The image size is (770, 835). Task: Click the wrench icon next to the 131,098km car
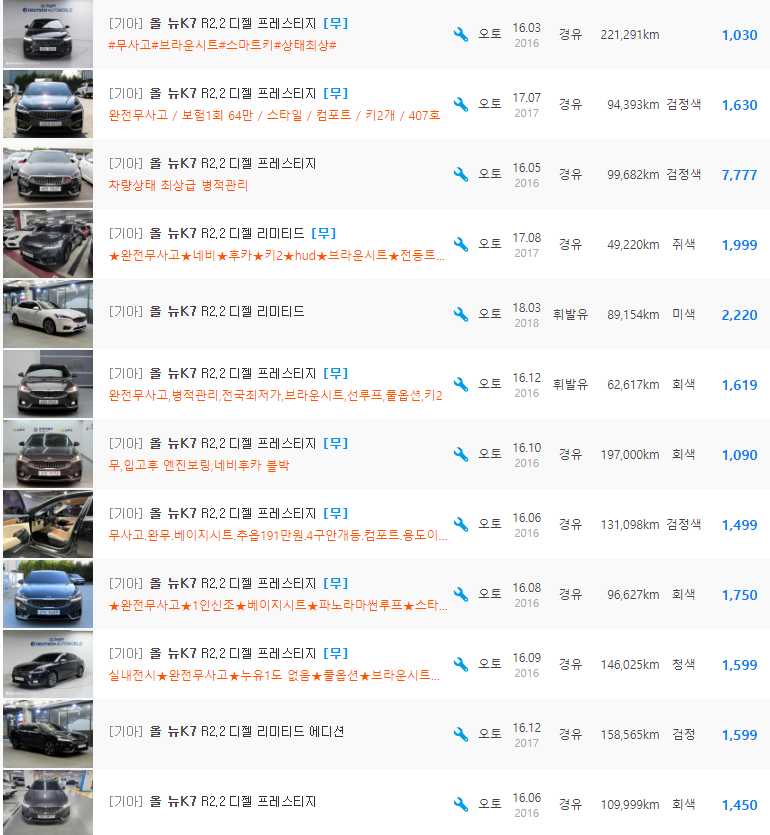pos(460,523)
